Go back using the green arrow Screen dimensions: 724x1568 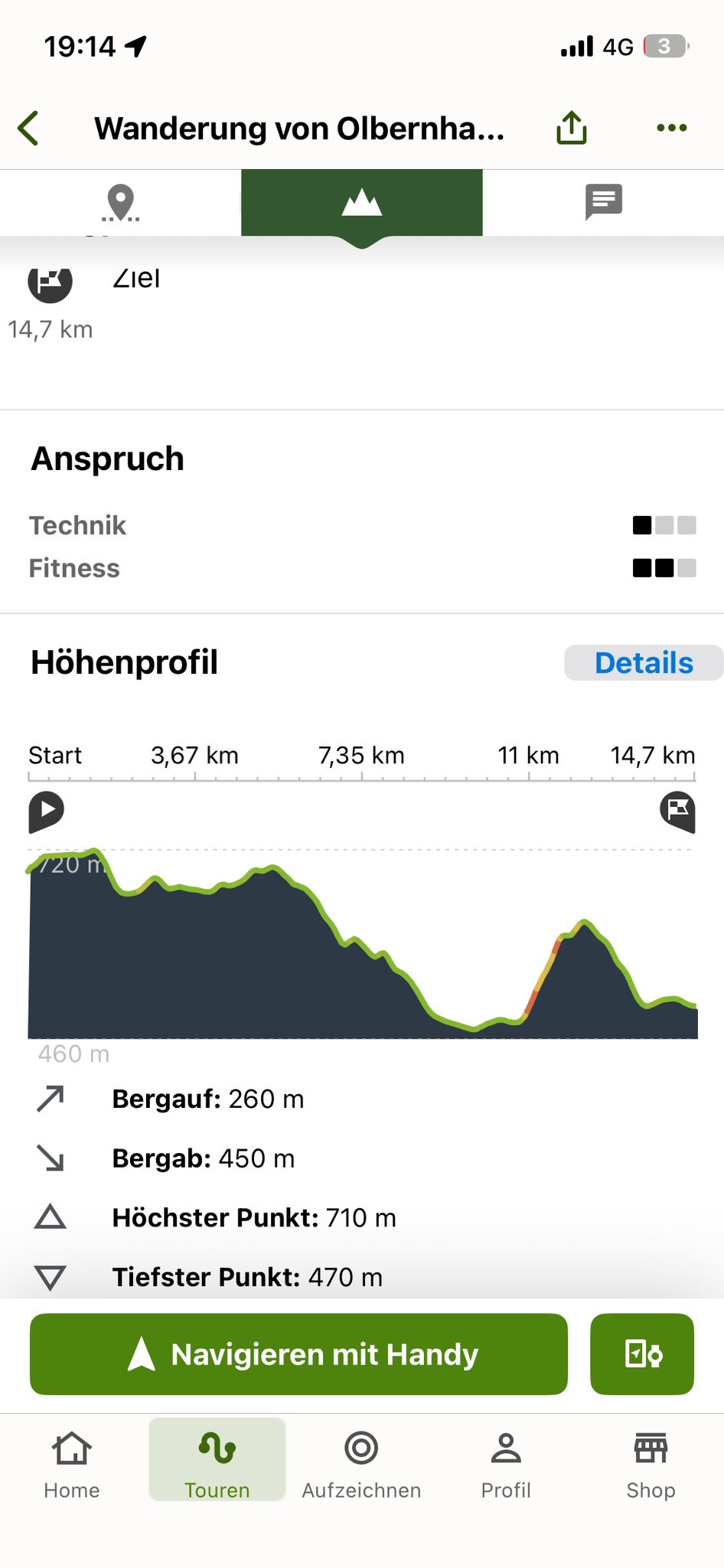[28, 128]
